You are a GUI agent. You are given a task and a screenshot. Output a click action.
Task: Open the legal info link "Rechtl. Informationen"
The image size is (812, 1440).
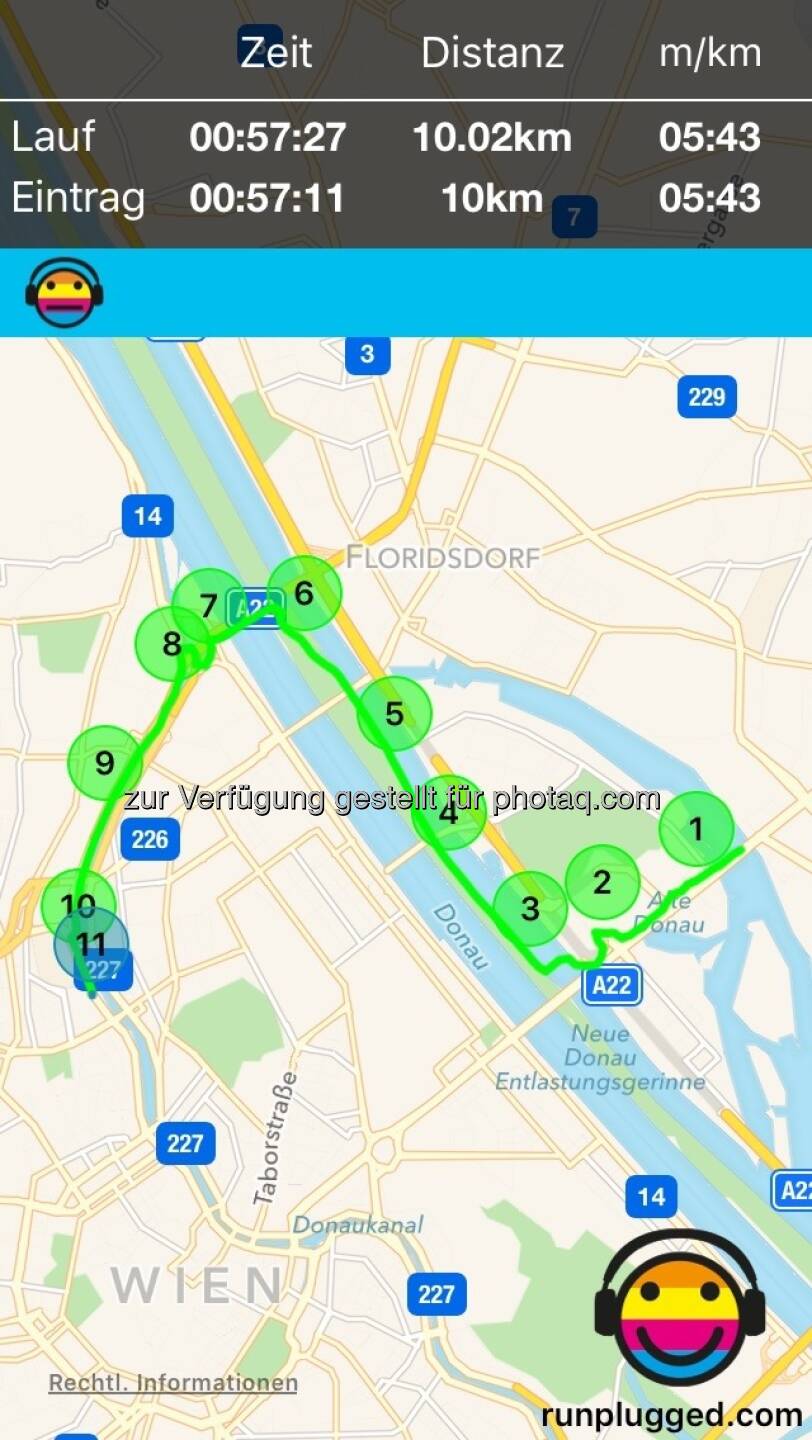coord(173,1383)
